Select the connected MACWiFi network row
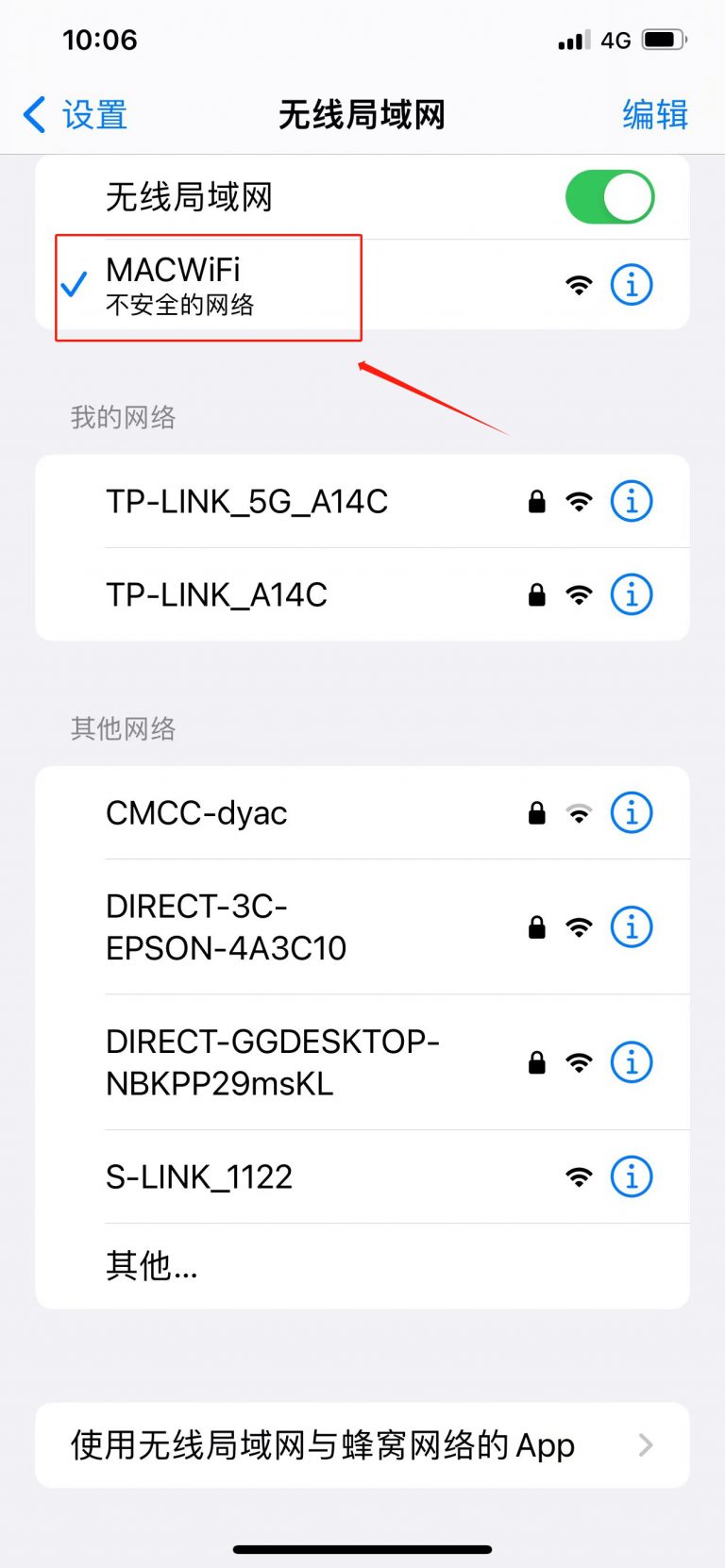 tap(362, 284)
